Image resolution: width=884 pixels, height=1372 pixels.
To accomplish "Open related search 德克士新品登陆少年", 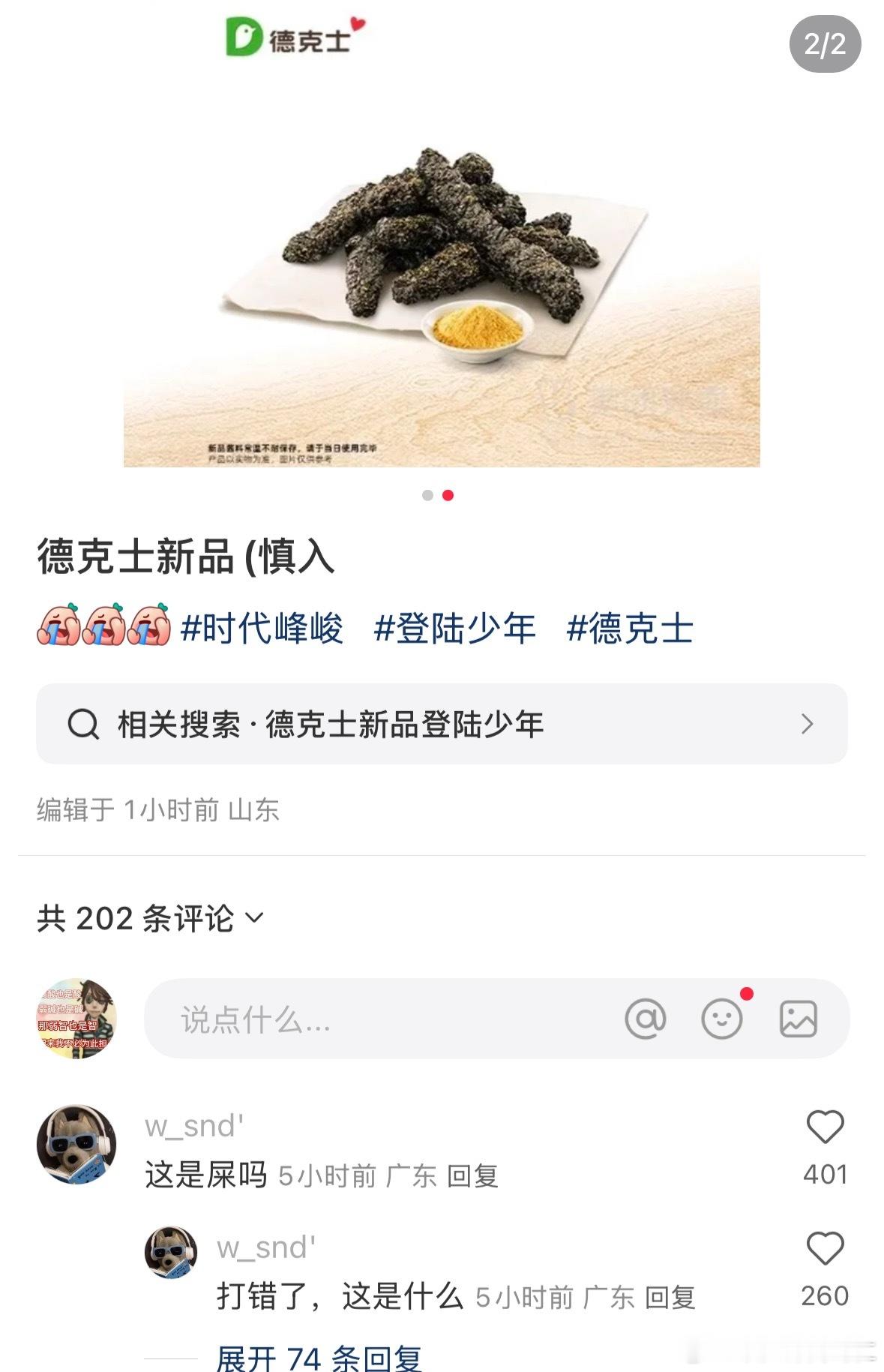I will tap(442, 725).
